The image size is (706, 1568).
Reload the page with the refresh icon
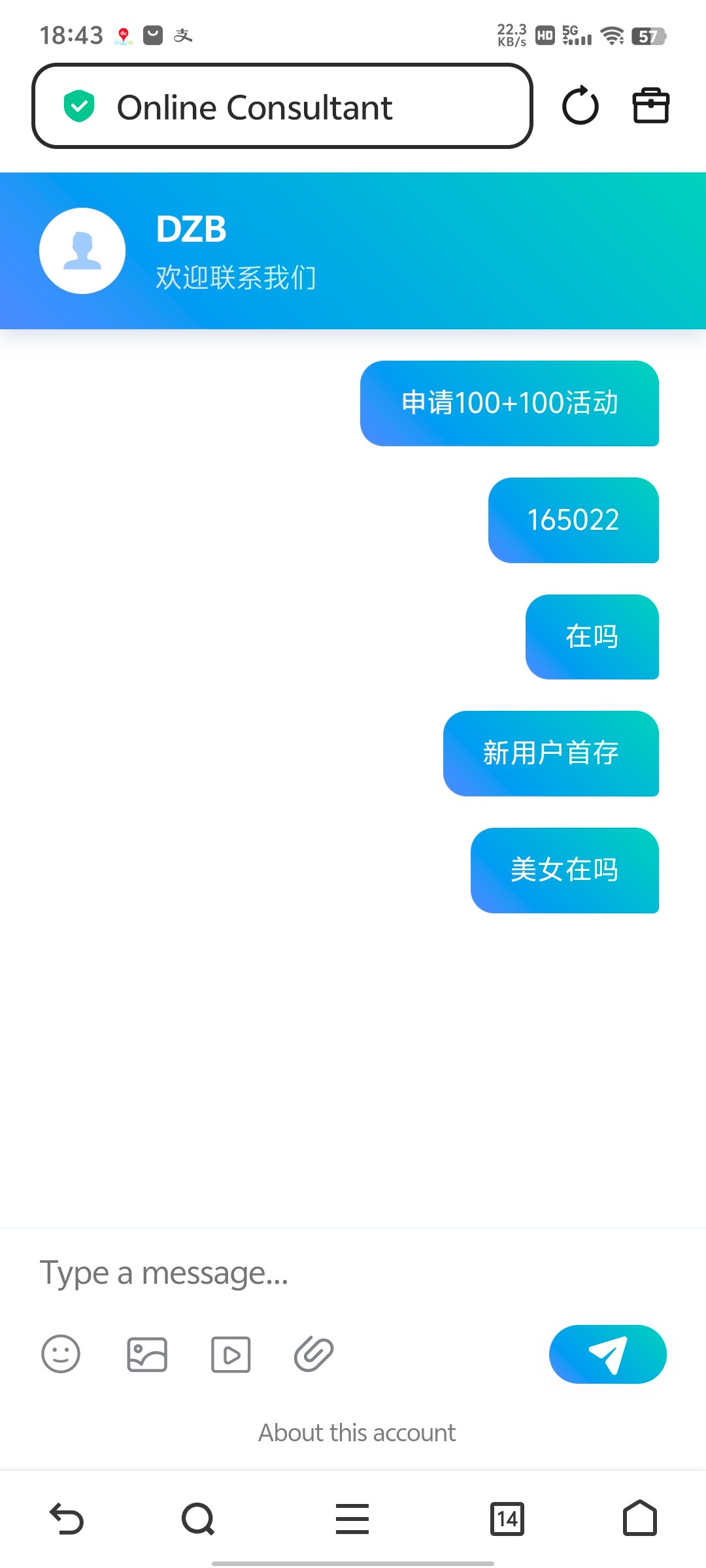pos(580,106)
